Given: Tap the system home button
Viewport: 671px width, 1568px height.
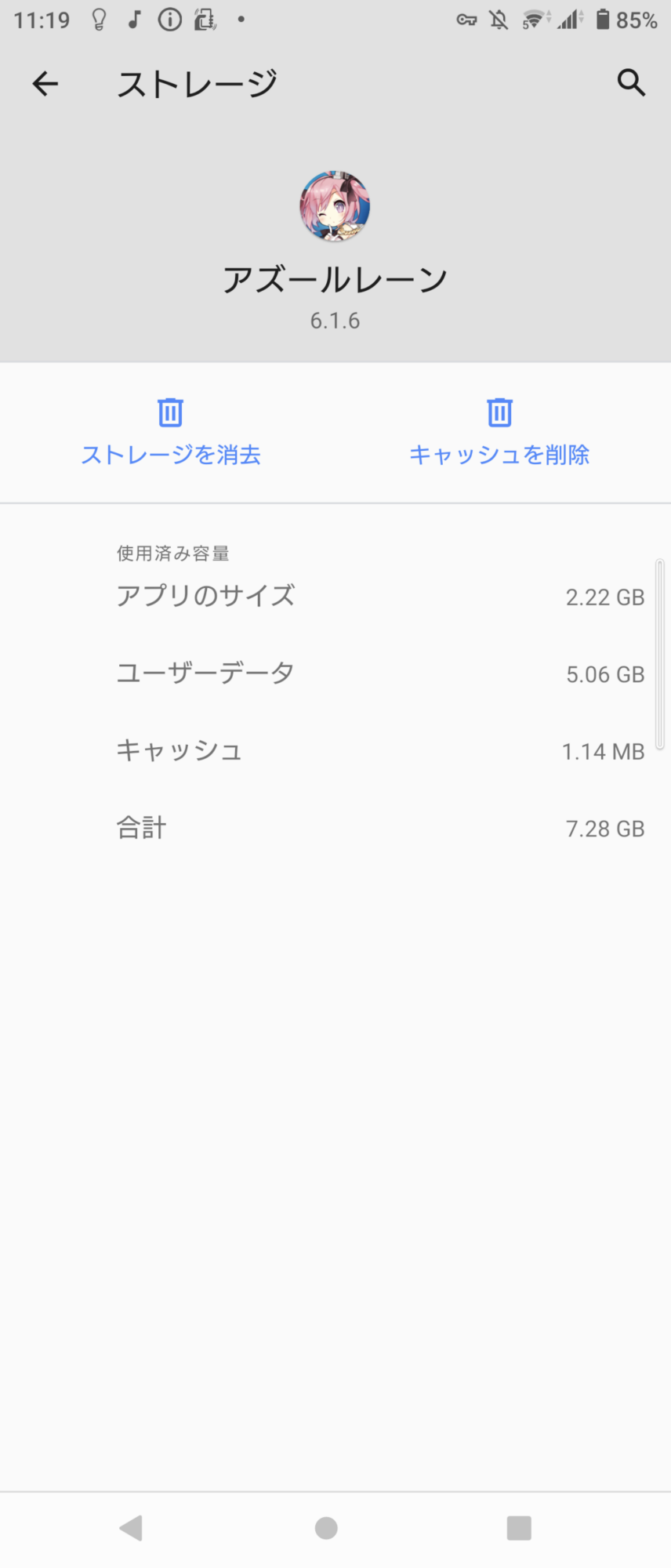Looking at the screenshot, I should click(326, 1527).
